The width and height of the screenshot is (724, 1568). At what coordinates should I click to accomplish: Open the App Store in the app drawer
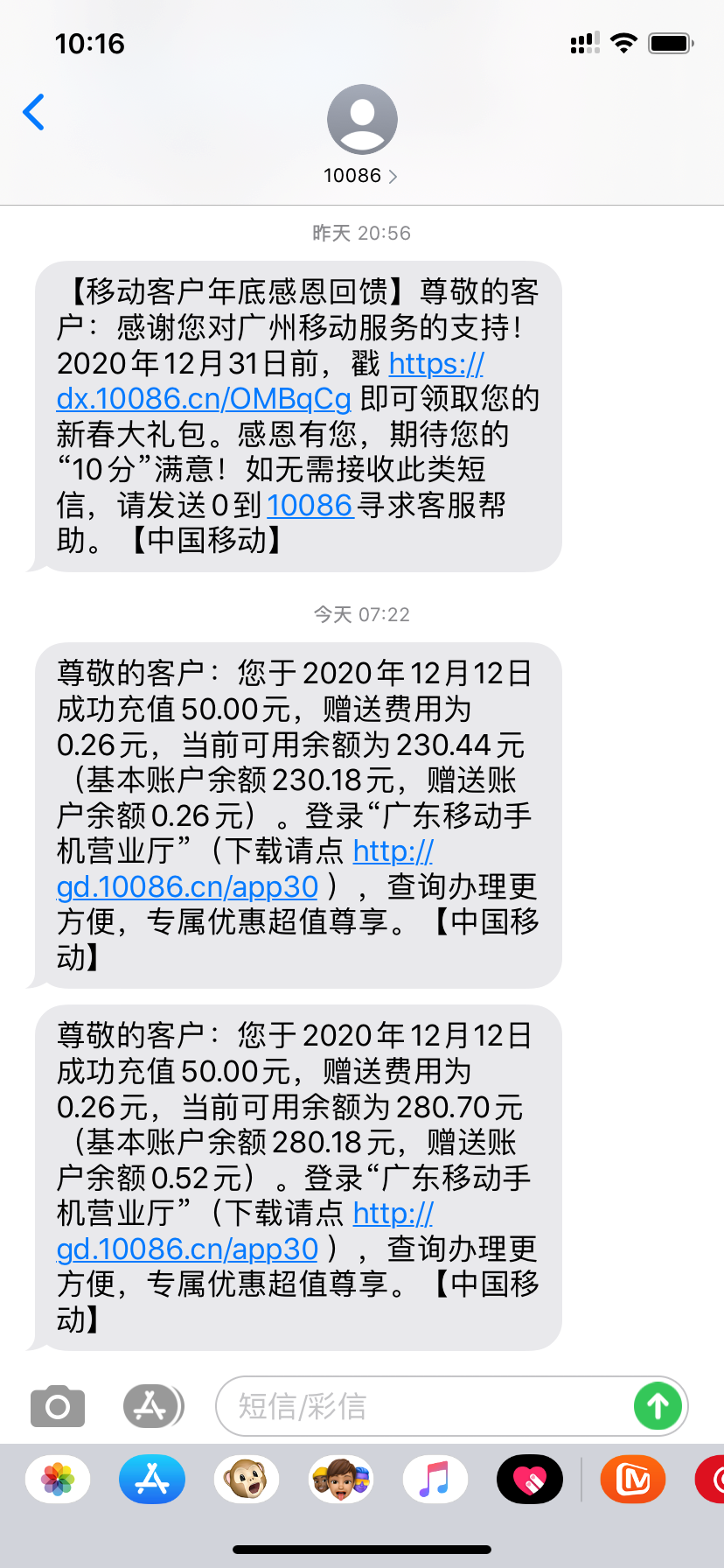(152, 1480)
